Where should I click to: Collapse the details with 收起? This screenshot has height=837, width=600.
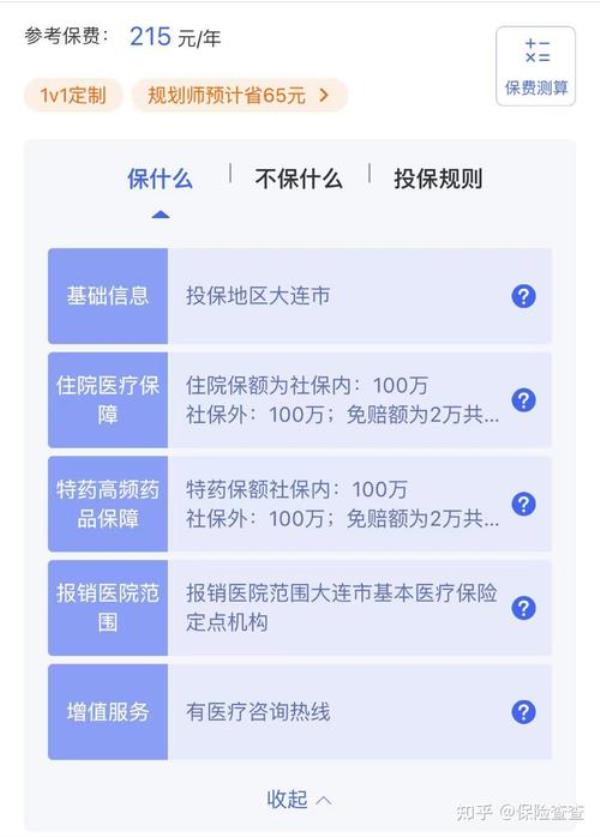click(x=299, y=799)
